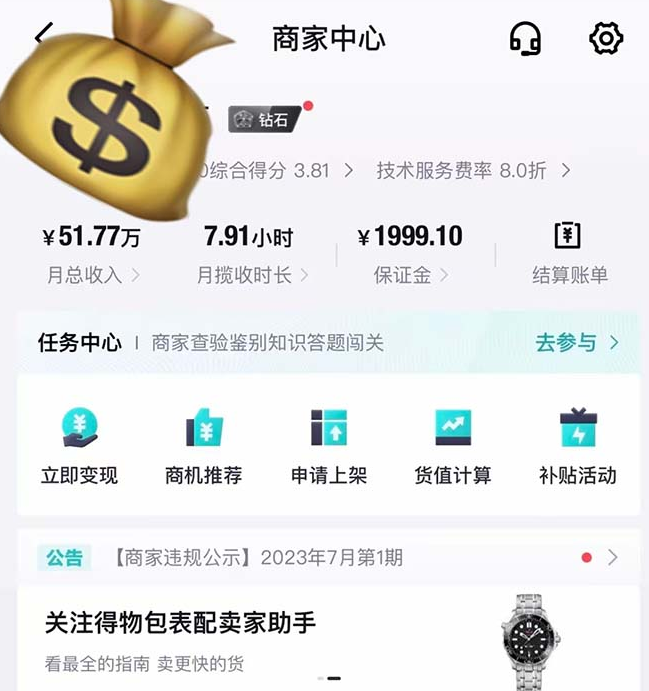View 月揽收时长 details
The width and height of the screenshot is (649, 691).
point(251,275)
